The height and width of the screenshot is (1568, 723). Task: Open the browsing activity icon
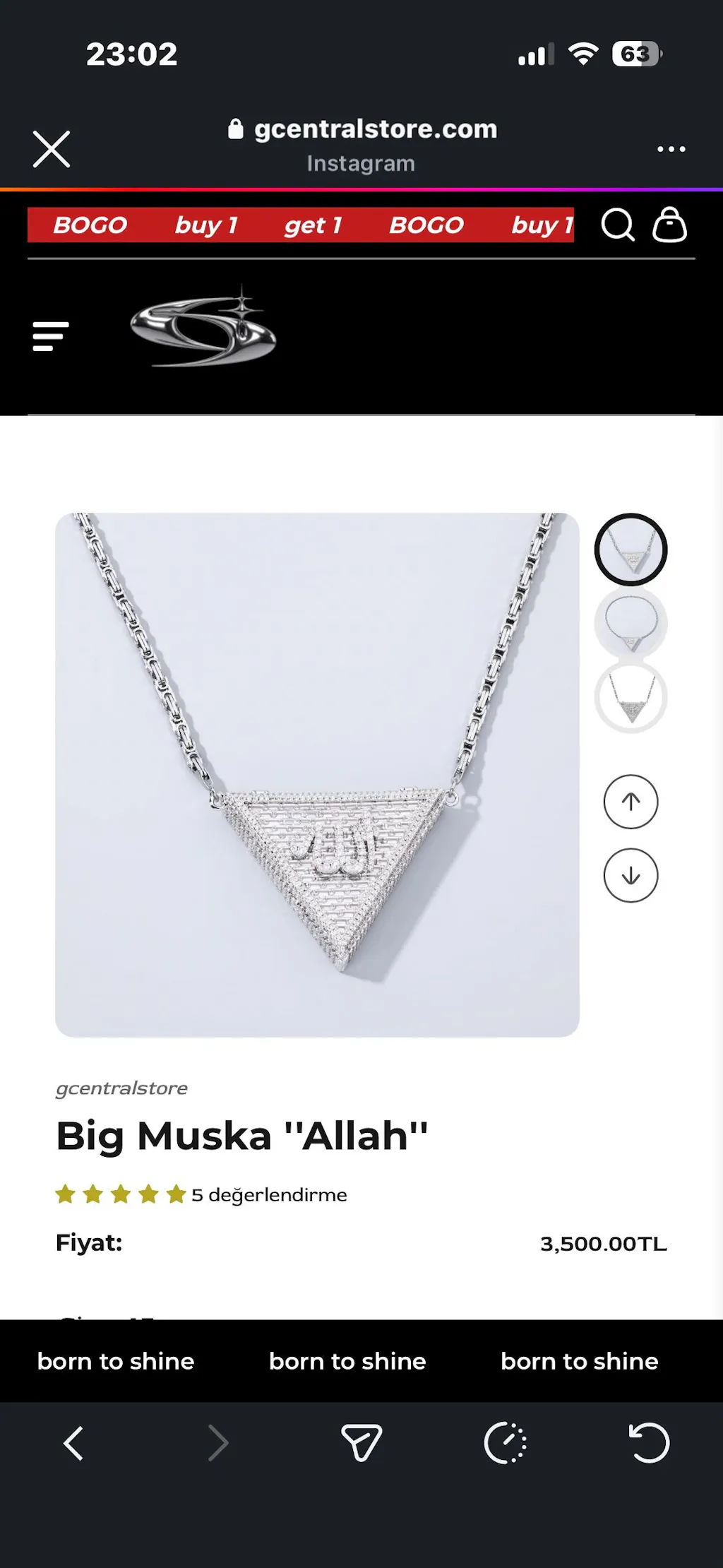[x=506, y=1443]
